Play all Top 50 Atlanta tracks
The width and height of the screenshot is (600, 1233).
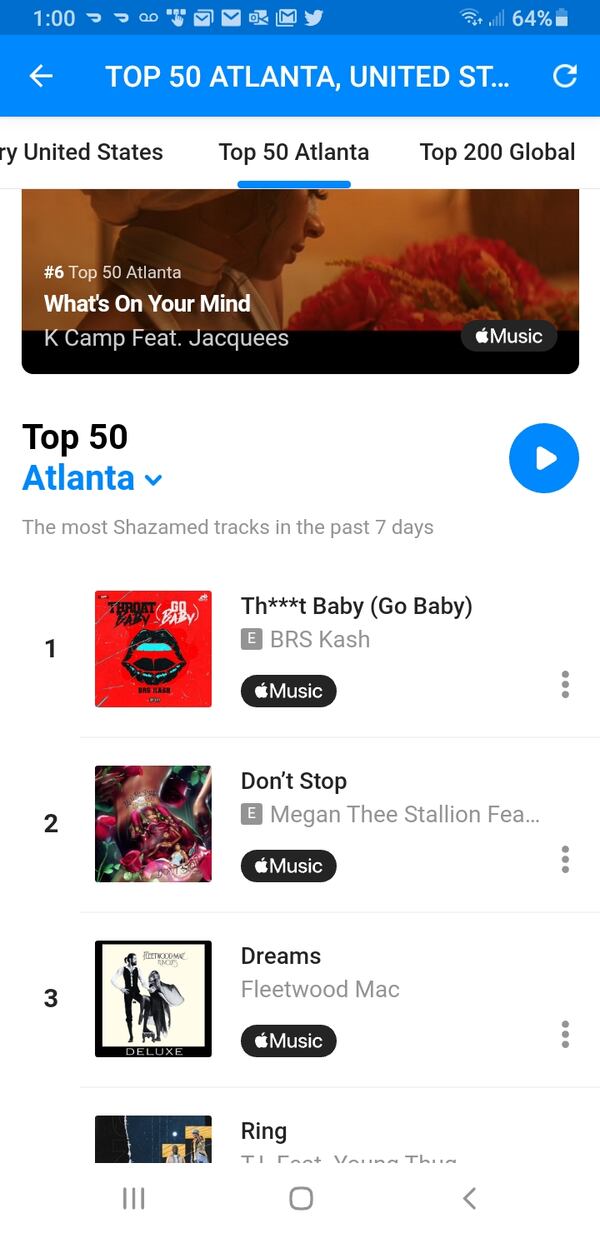pyautogui.click(x=544, y=458)
